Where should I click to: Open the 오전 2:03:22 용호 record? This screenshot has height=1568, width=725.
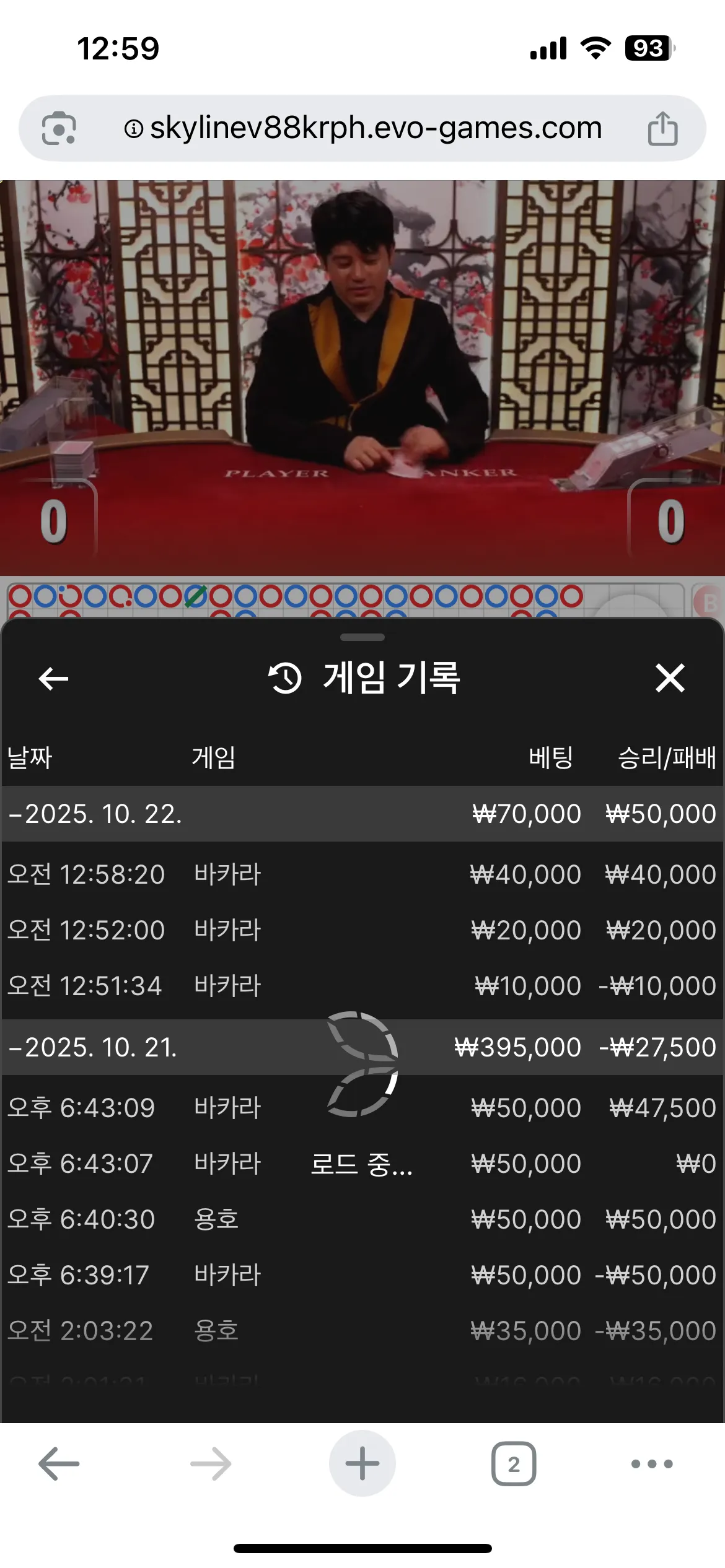click(362, 1331)
